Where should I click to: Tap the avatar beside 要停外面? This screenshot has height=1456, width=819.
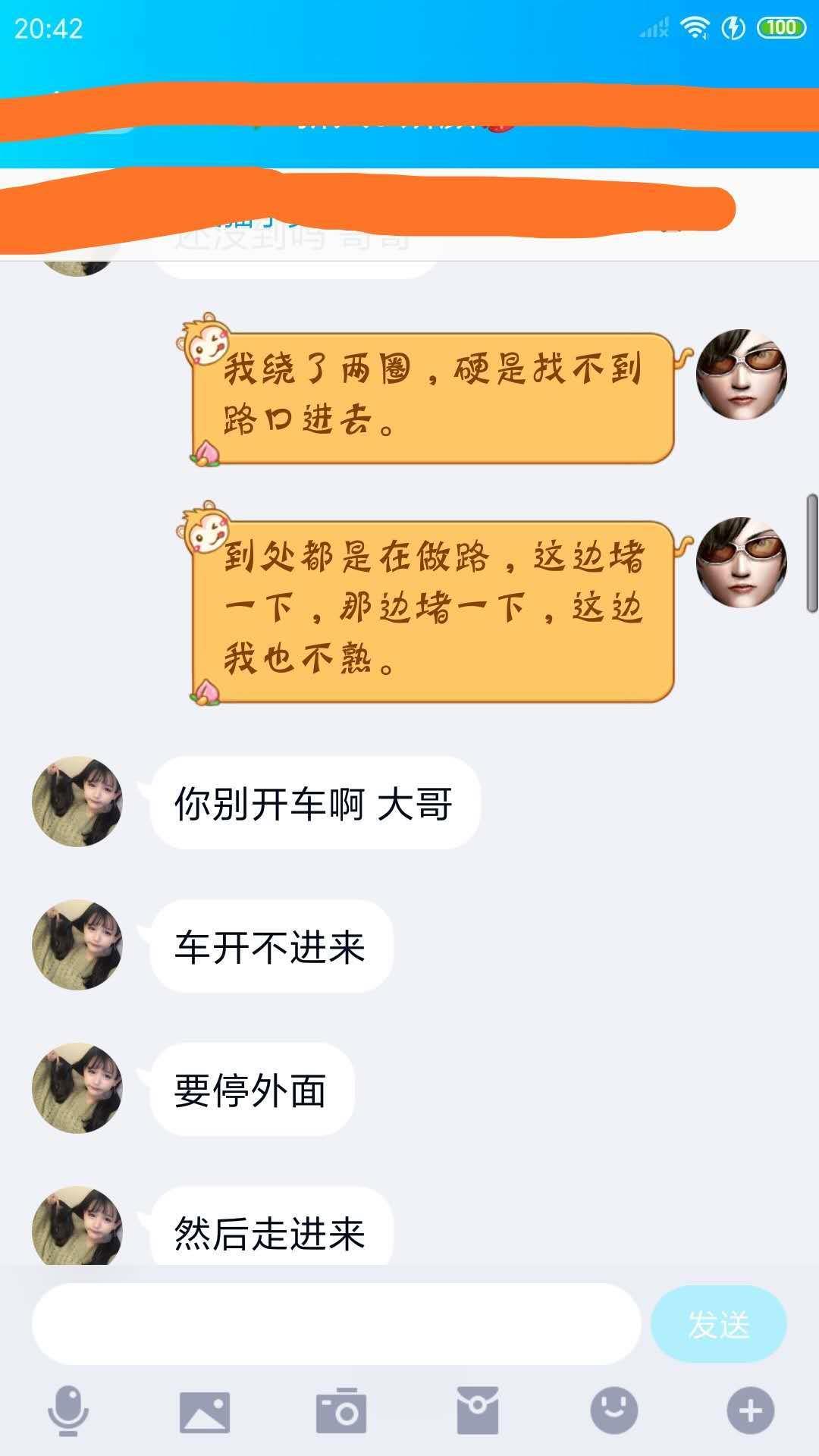77,1088
